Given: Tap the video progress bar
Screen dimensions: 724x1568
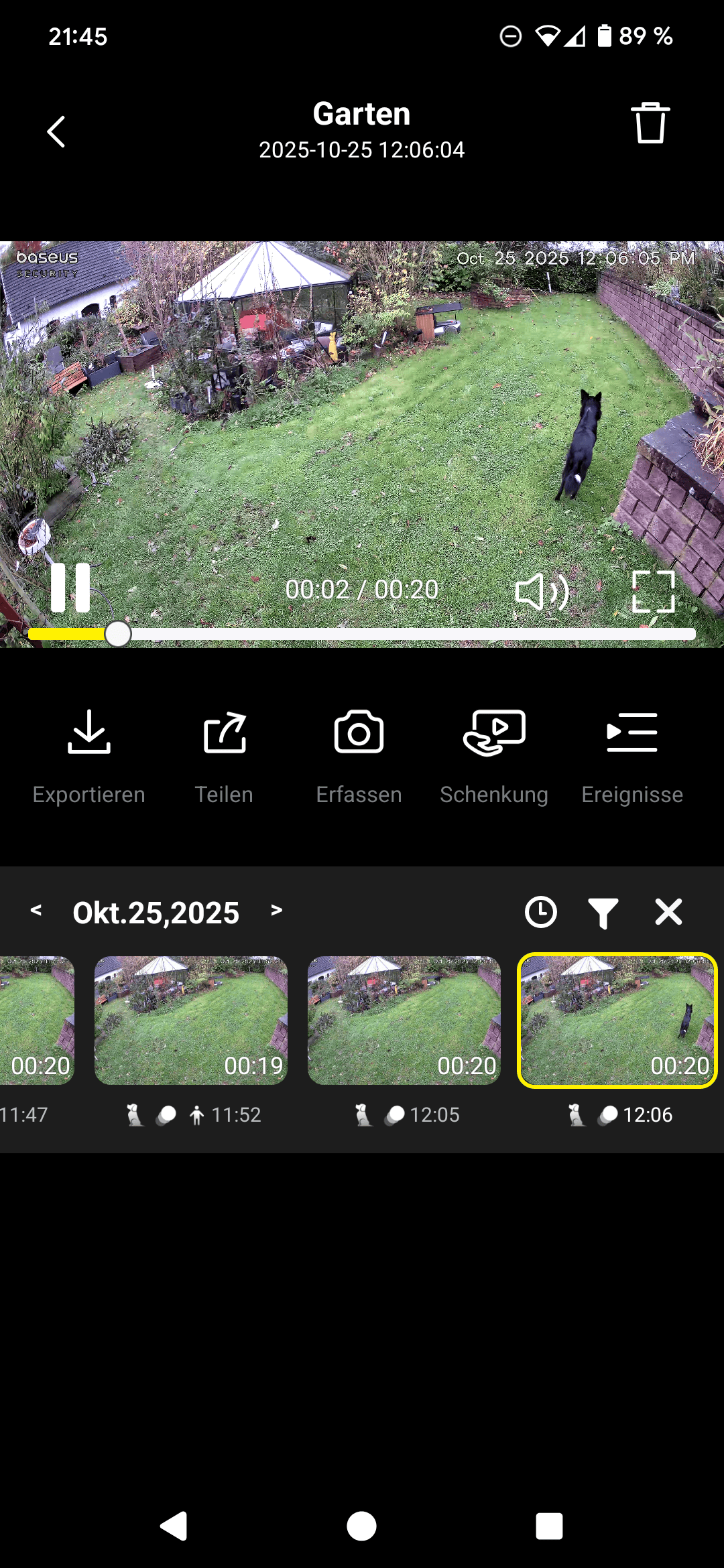Looking at the screenshot, I should click(402, 634).
